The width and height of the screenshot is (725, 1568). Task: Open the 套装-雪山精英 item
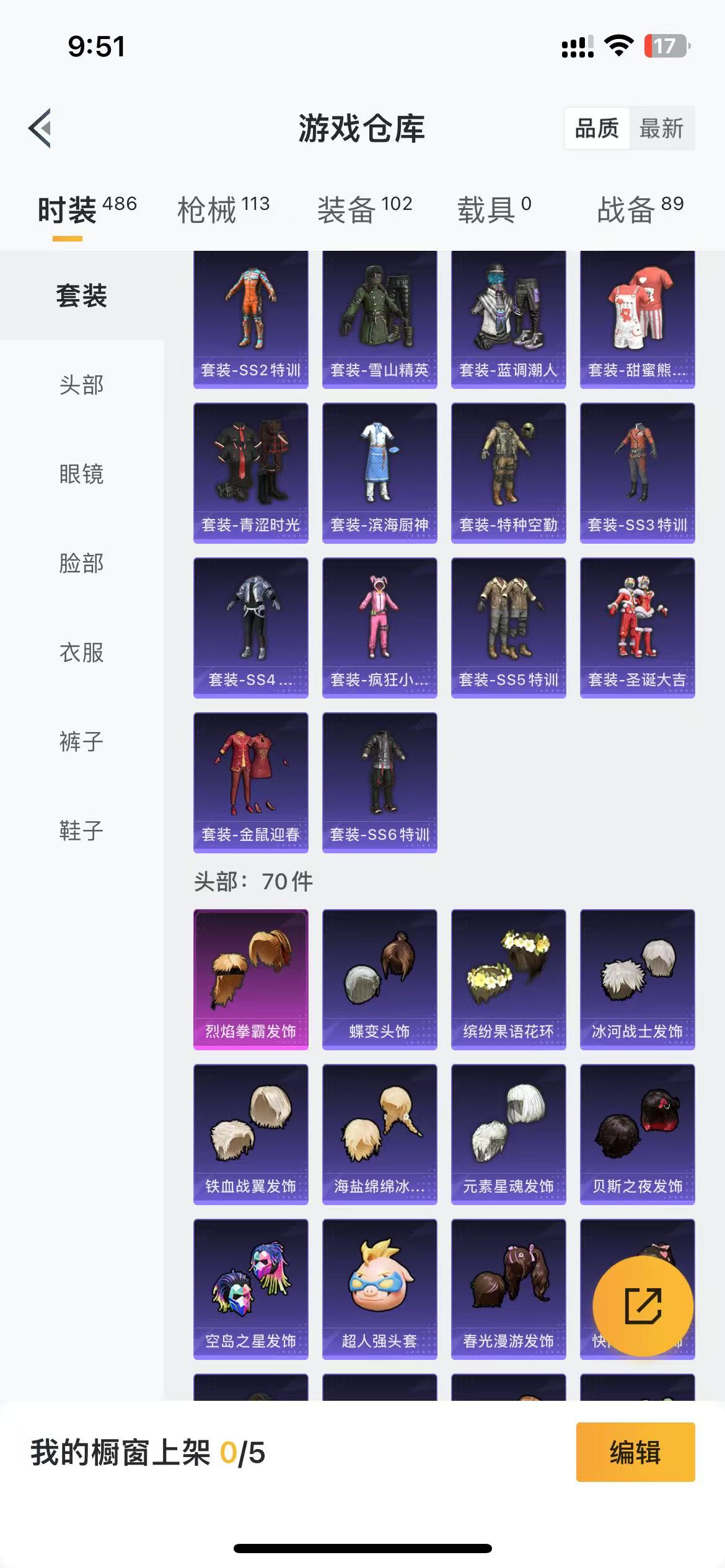[x=380, y=320]
